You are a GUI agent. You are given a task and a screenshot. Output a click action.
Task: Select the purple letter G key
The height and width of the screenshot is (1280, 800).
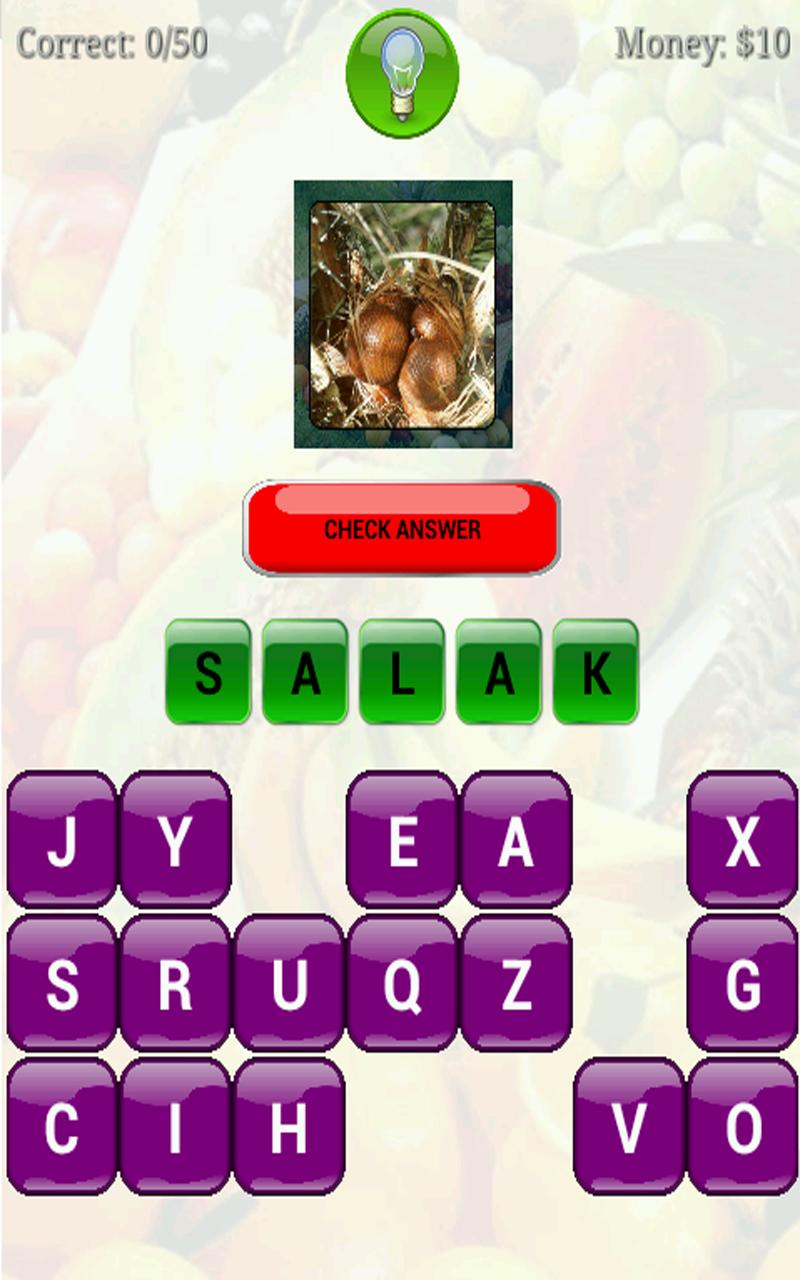coord(742,984)
